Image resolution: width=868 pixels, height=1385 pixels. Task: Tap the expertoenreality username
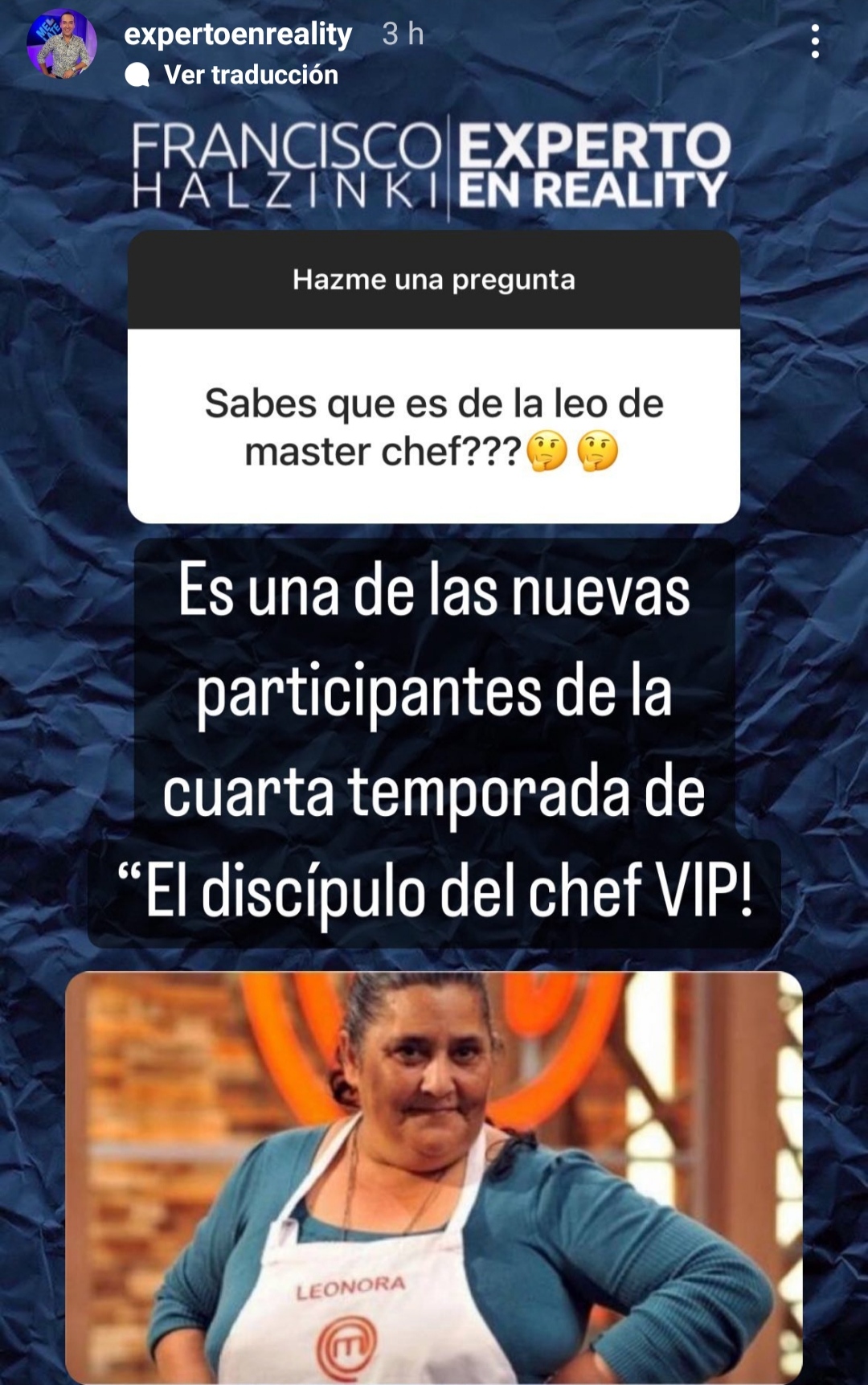point(238,34)
